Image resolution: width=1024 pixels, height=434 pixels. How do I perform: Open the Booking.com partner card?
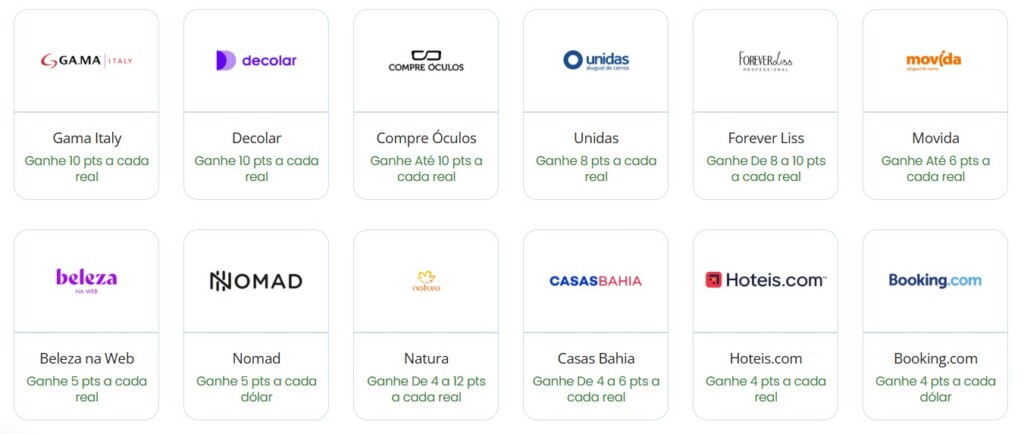pyautogui.click(x=935, y=325)
